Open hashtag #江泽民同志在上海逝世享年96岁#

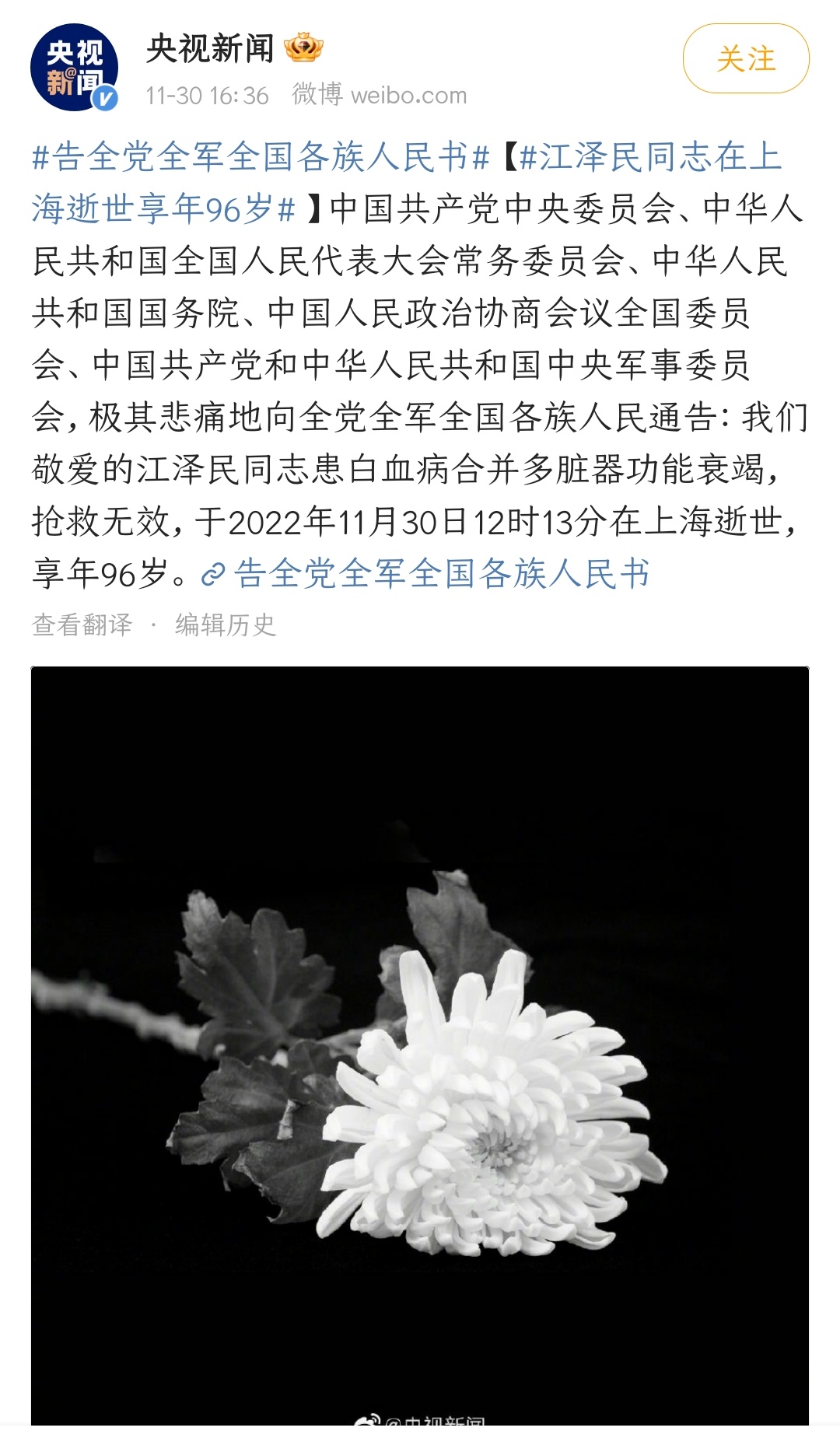click(x=649, y=158)
